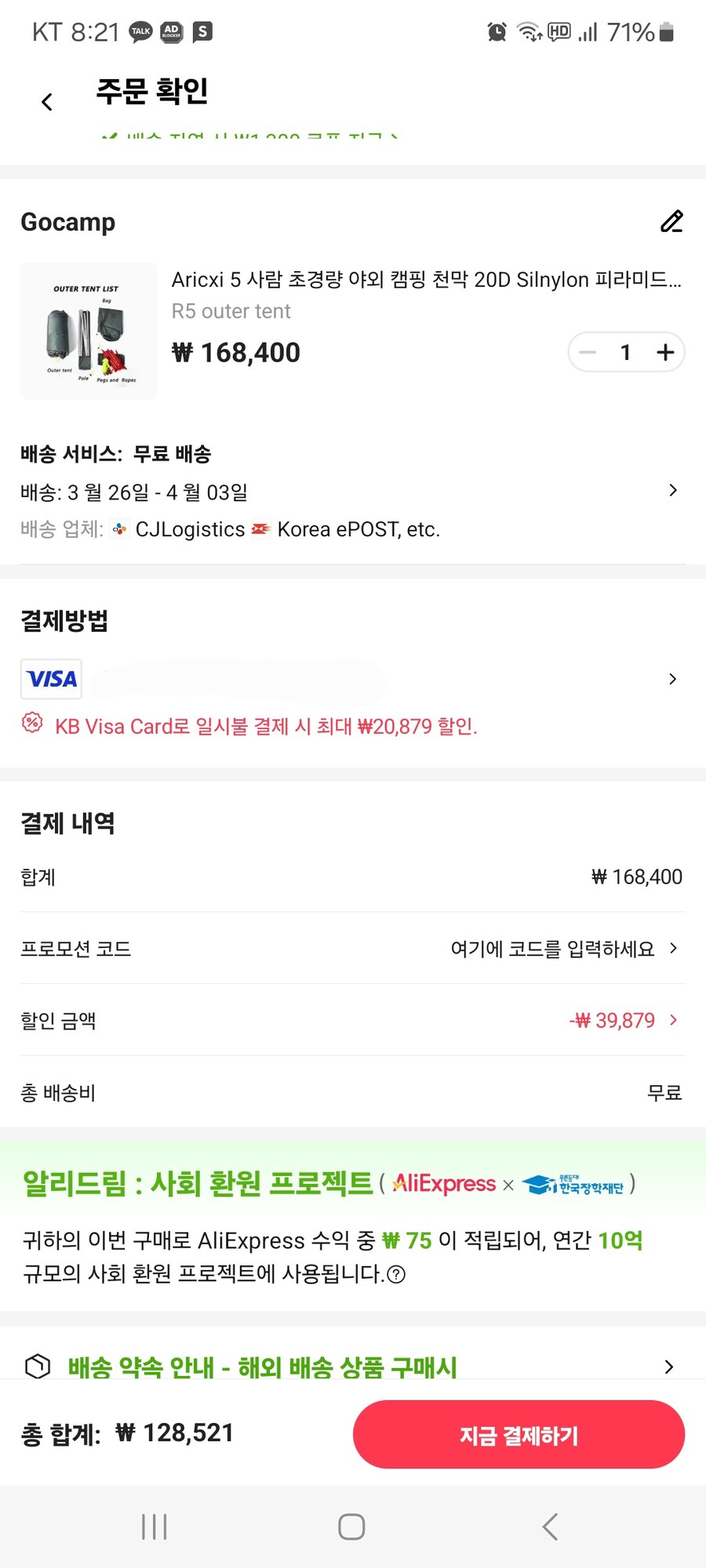Tap the Korea ePOST carrier logo
The image size is (706, 1568).
click(x=260, y=529)
